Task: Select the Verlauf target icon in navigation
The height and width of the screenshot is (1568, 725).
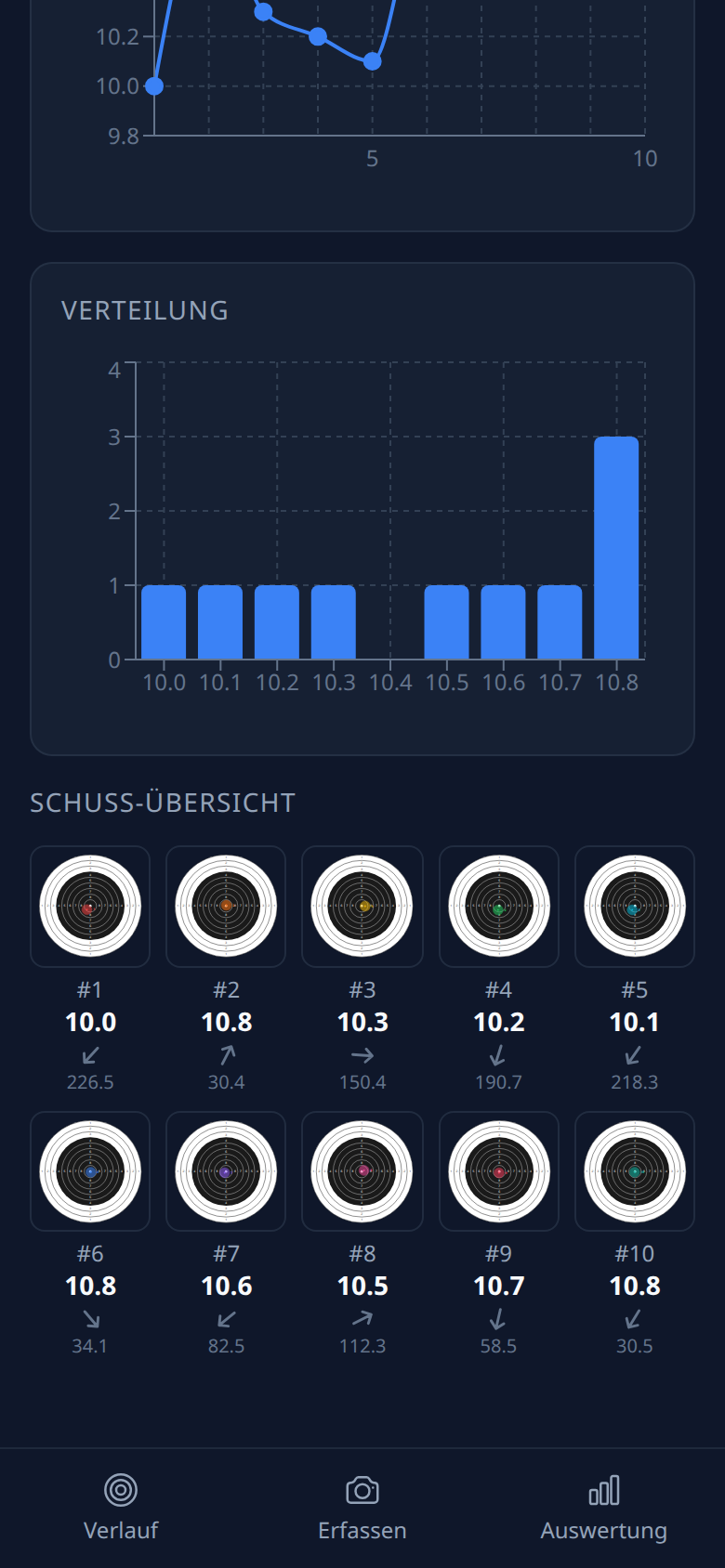Action: pos(121,1490)
